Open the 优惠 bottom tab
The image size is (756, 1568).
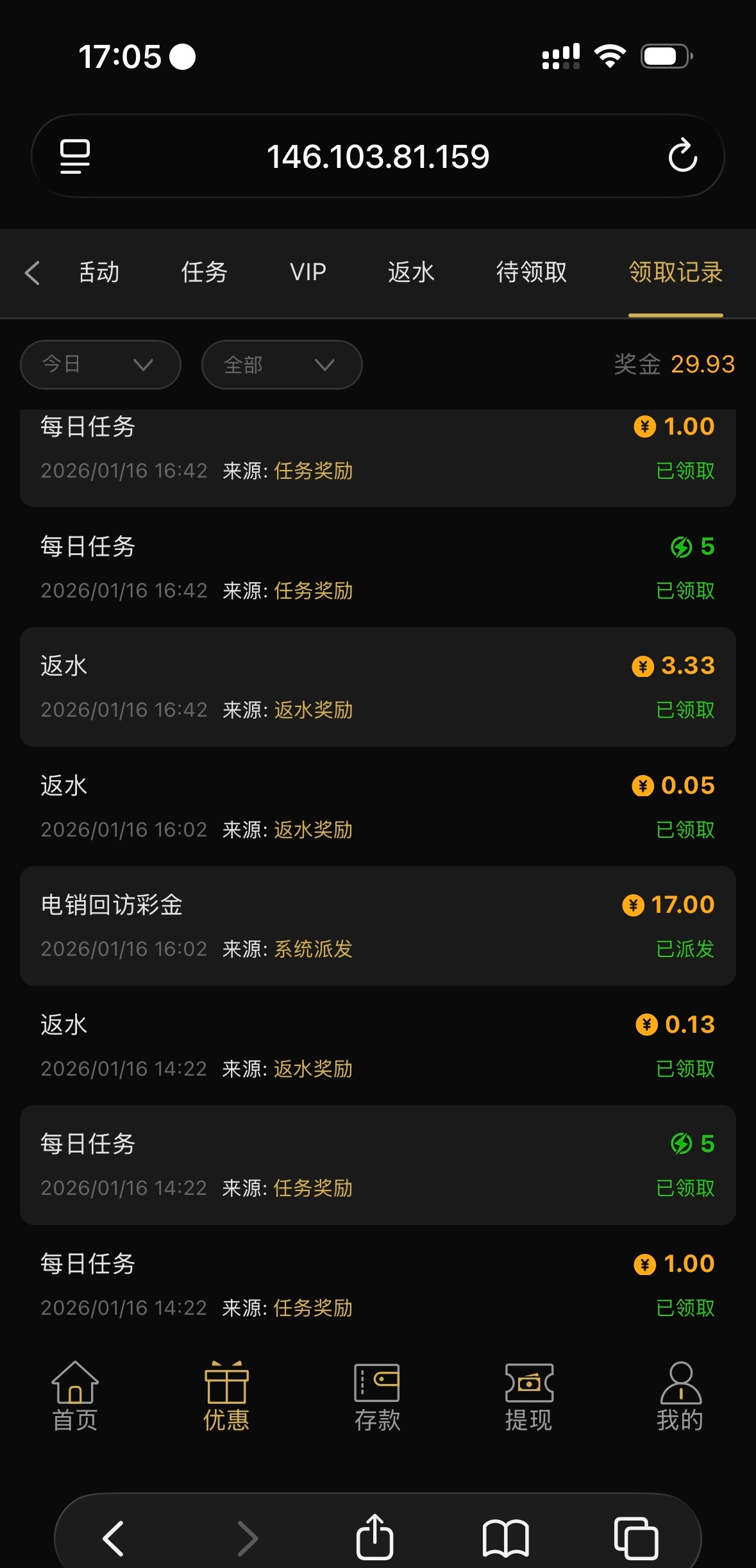pyautogui.click(x=226, y=1396)
